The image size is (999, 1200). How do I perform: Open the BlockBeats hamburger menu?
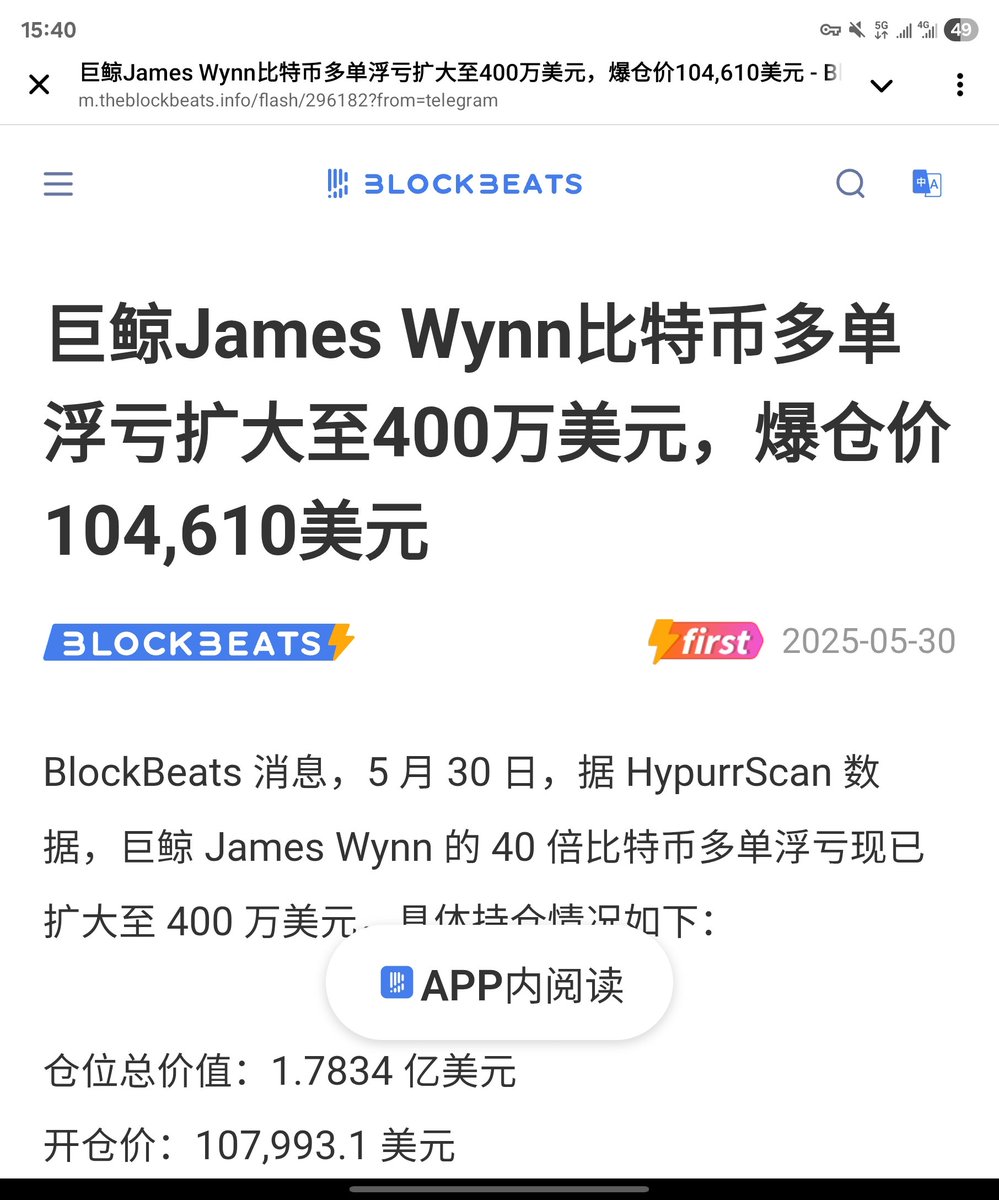(x=58, y=184)
